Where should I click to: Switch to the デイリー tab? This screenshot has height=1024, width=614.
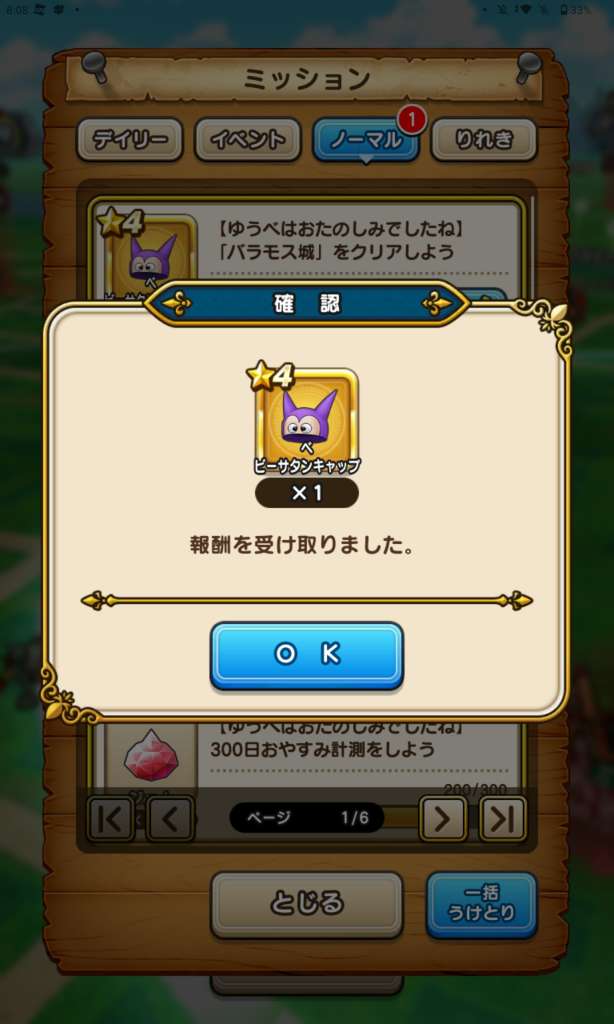pyautogui.click(x=130, y=140)
